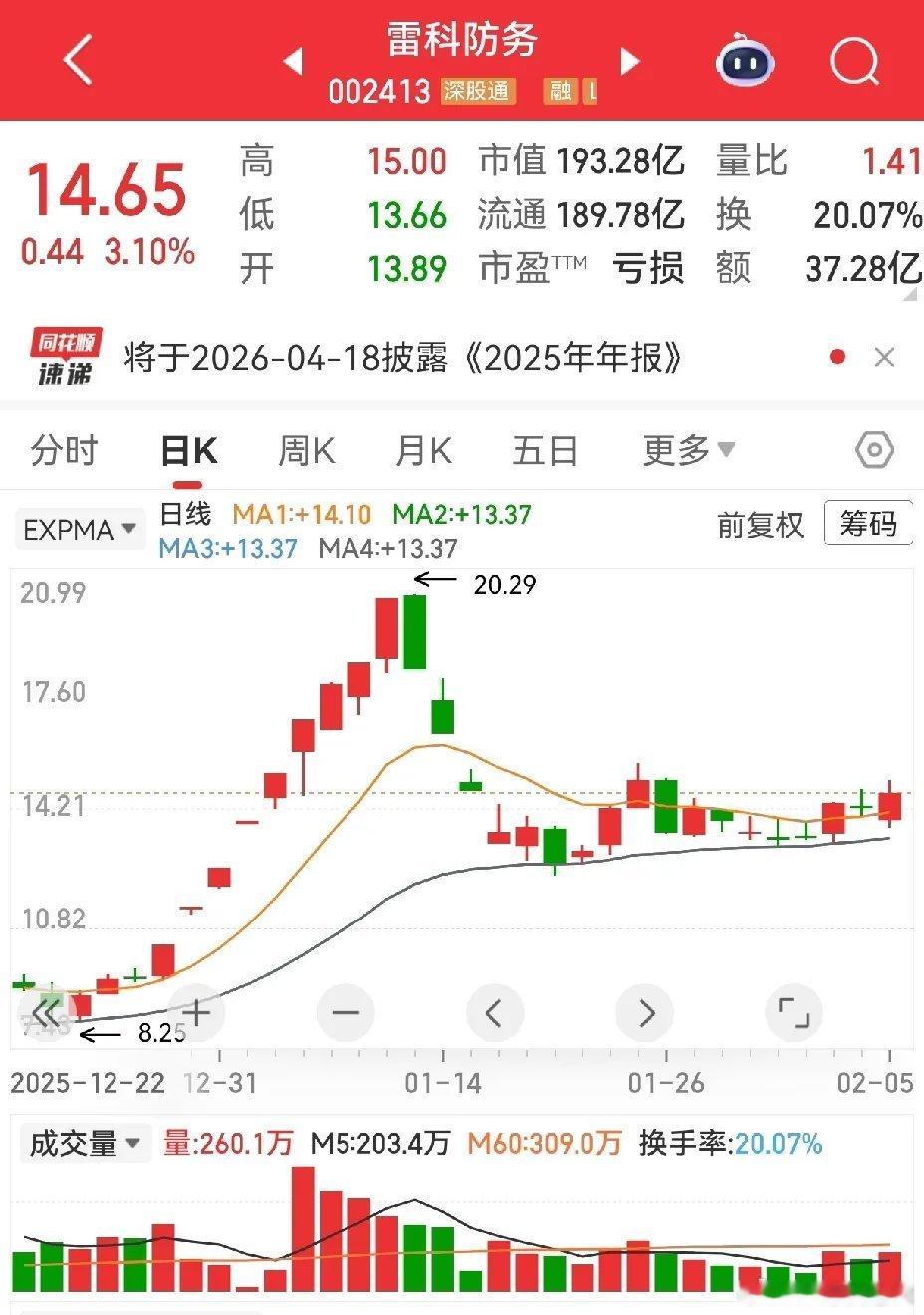Tap the back arrow to leave 雷科防务 page
The width and height of the screenshot is (924, 1315).
tap(77, 60)
